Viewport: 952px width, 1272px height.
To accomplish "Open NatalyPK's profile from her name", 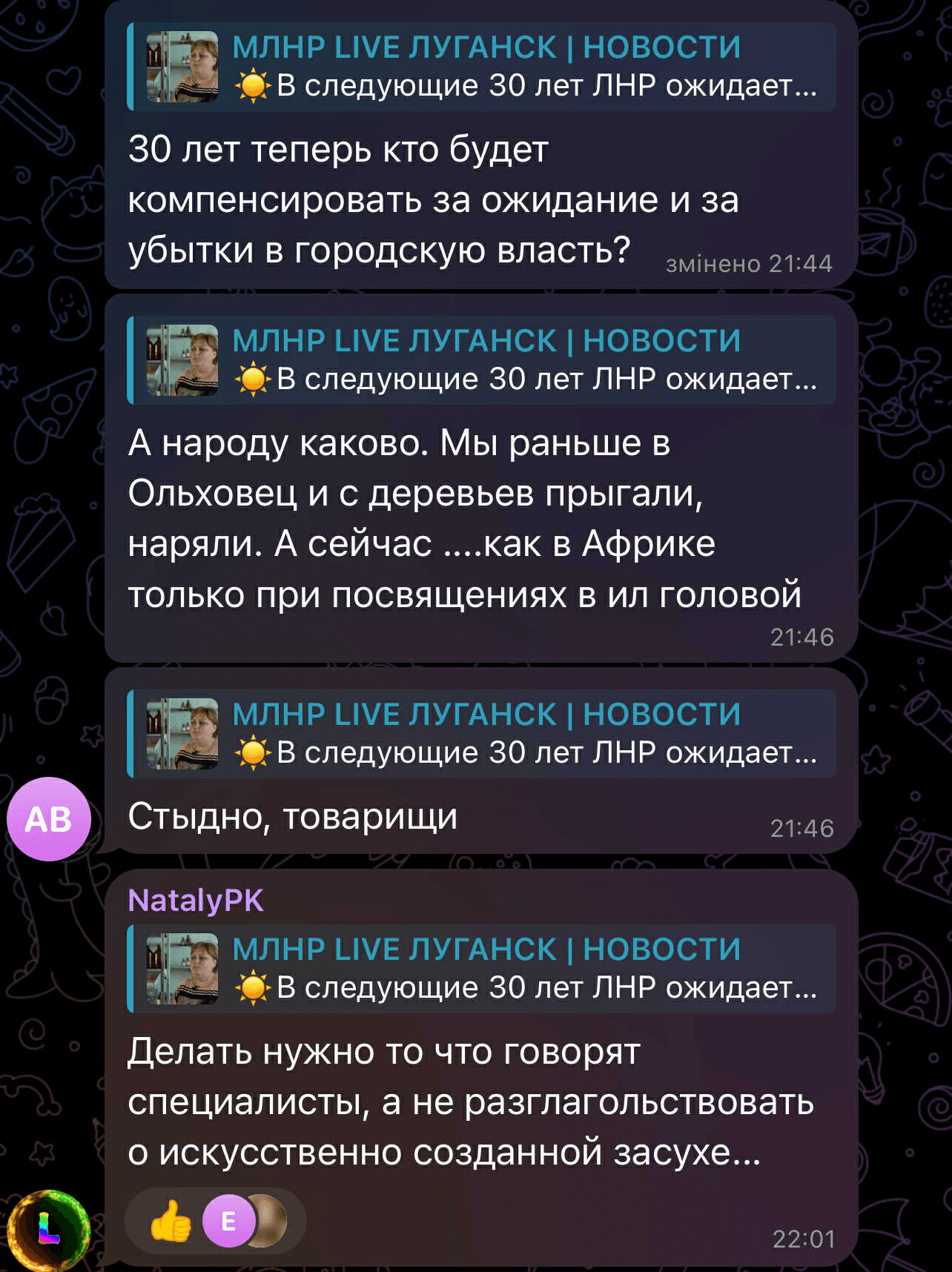I will tap(196, 900).
